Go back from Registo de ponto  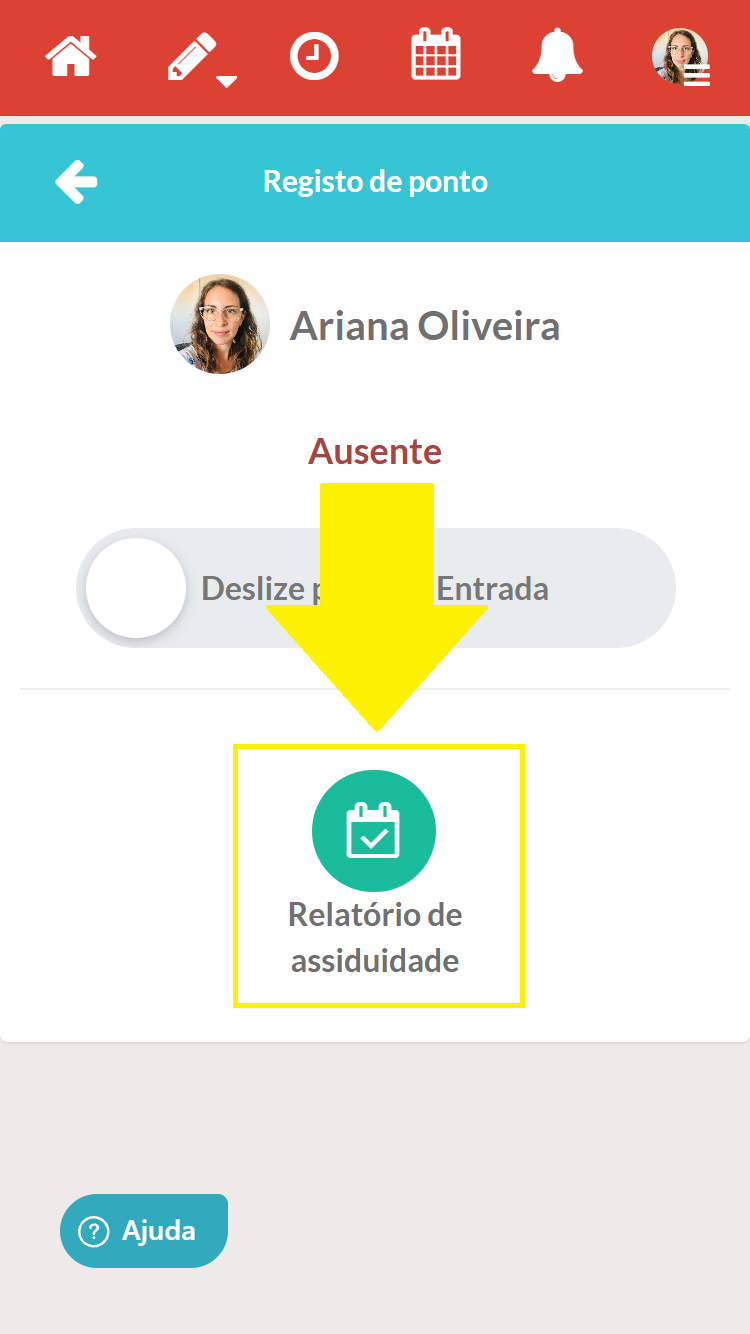click(76, 182)
